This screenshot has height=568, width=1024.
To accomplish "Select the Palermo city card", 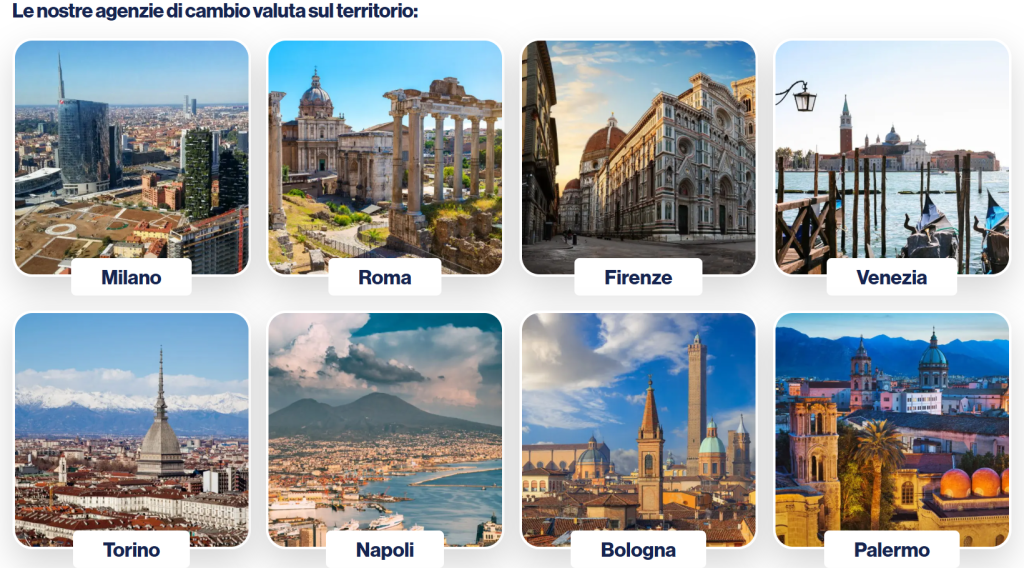I will (892, 430).
